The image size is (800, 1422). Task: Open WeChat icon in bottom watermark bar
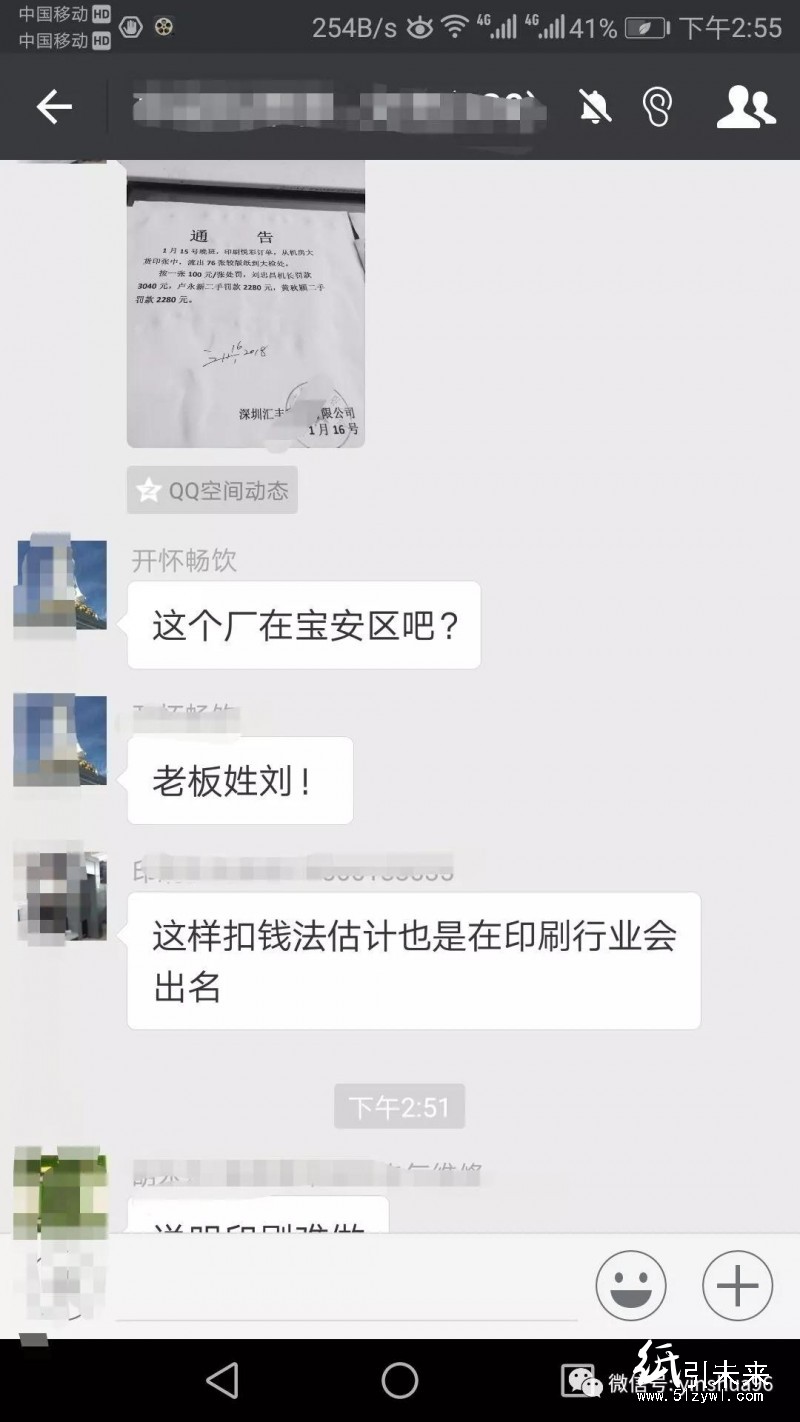point(580,1385)
